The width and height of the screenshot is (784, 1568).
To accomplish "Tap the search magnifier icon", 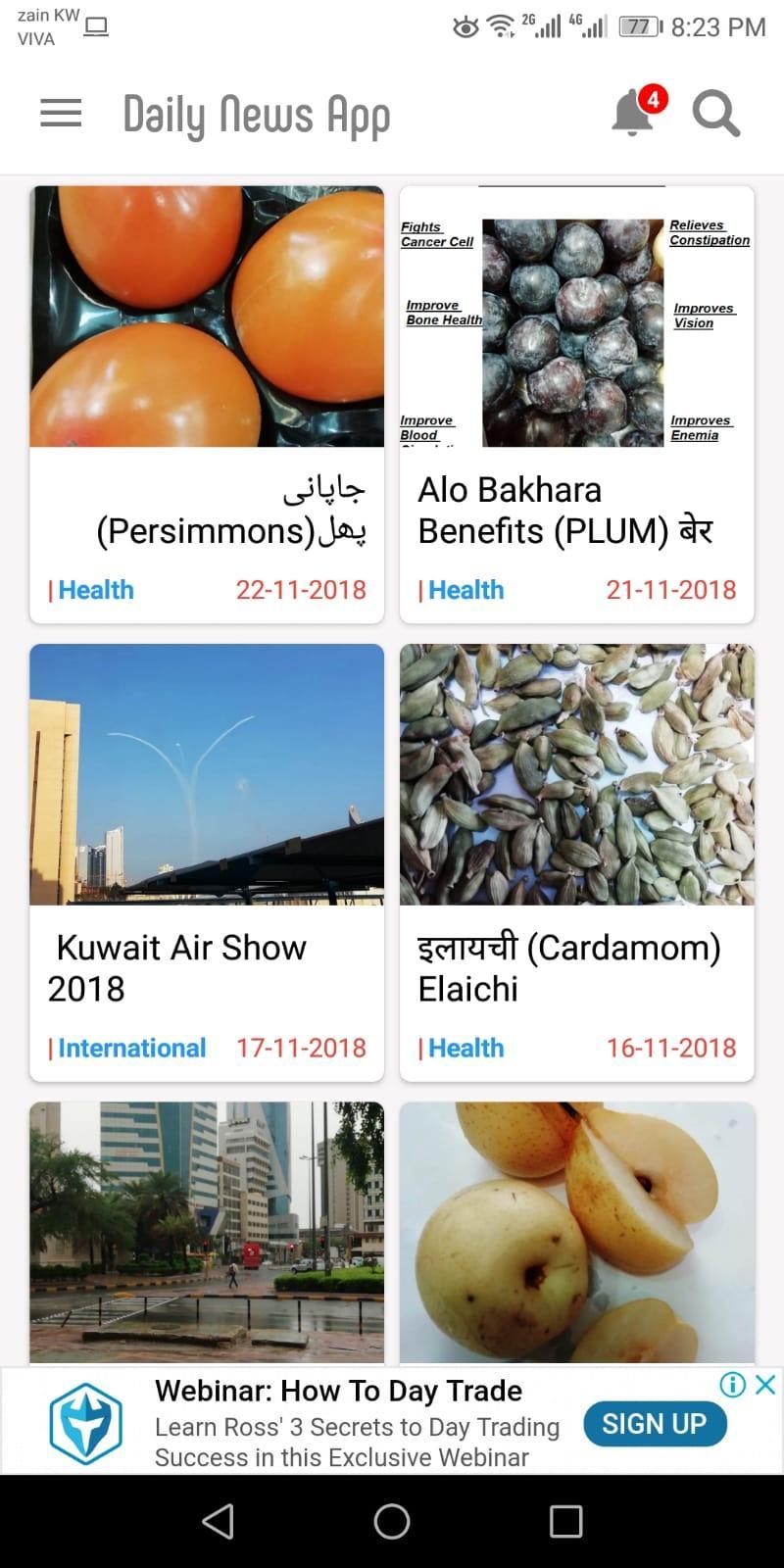I will (716, 114).
